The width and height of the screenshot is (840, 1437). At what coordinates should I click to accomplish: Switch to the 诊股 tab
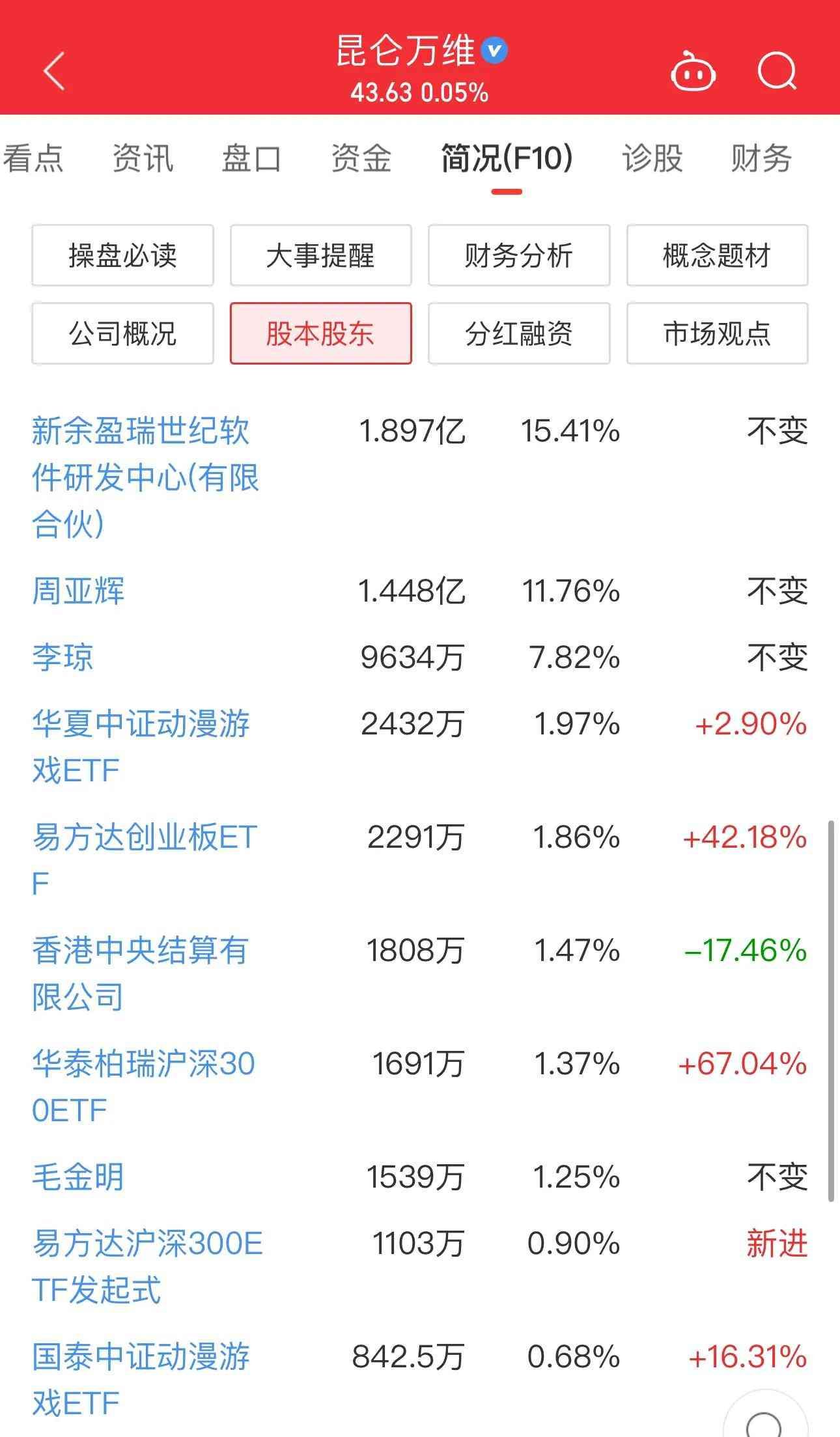652,158
